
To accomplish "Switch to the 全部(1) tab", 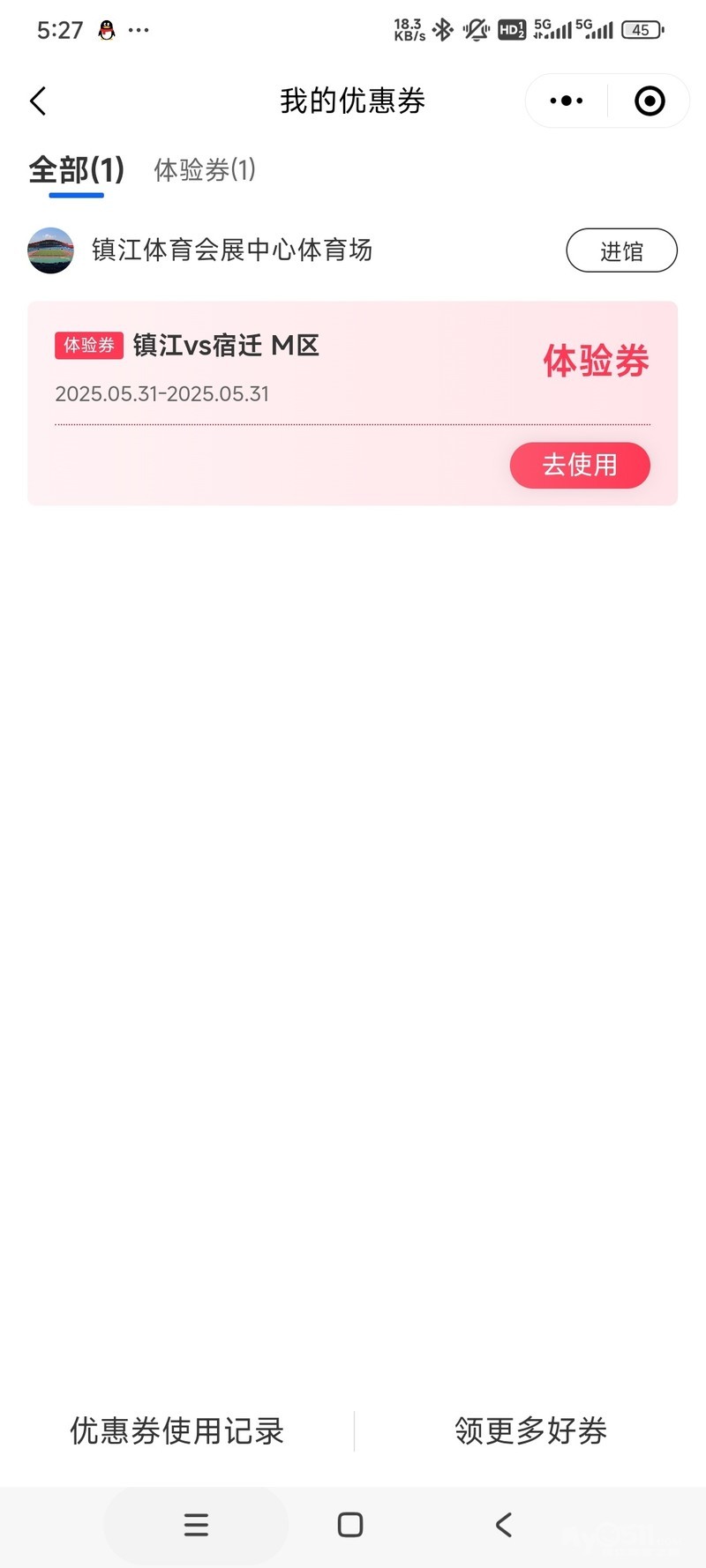I will [x=76, y=169].
